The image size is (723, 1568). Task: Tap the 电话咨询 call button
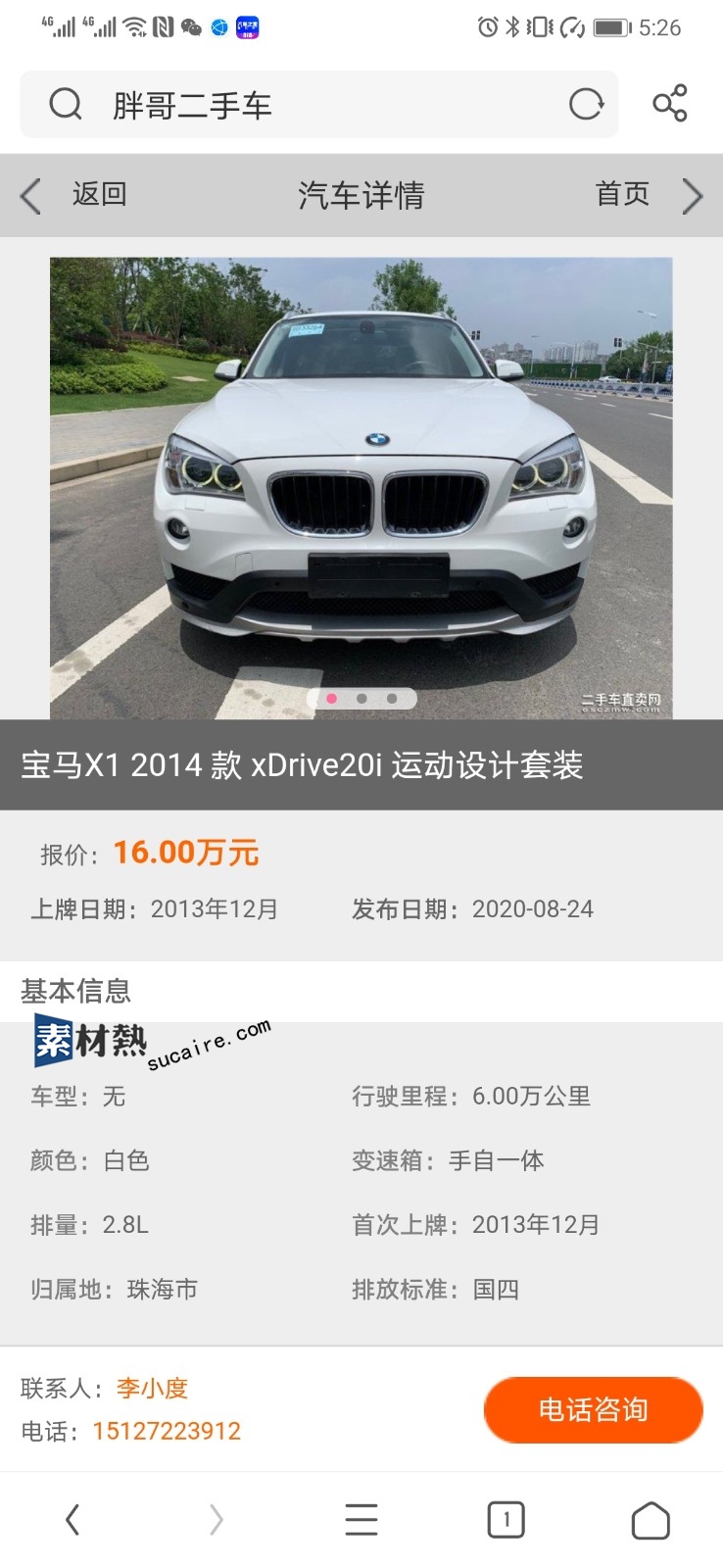click(593, 1410)
